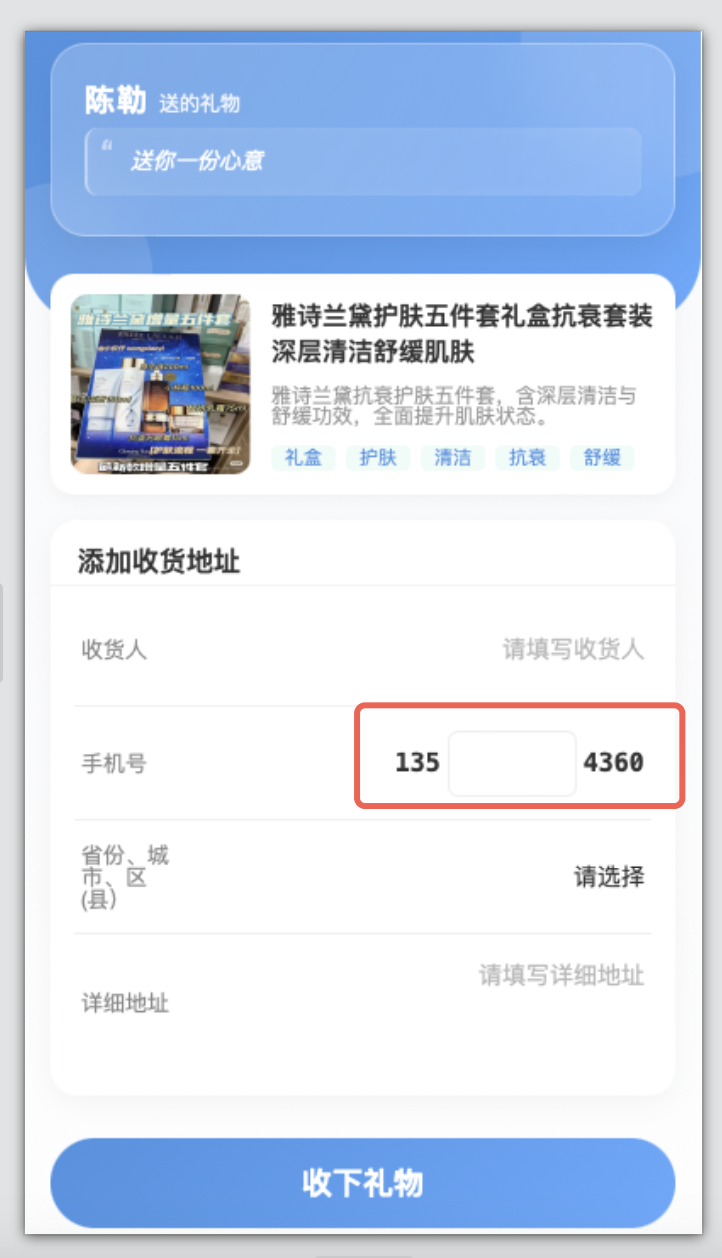Image resolution: width=722 pixels, height=1258 pixels.
Task: Open the 雅诗兰黛护肤五件套 product card
Action: (362, 384)
